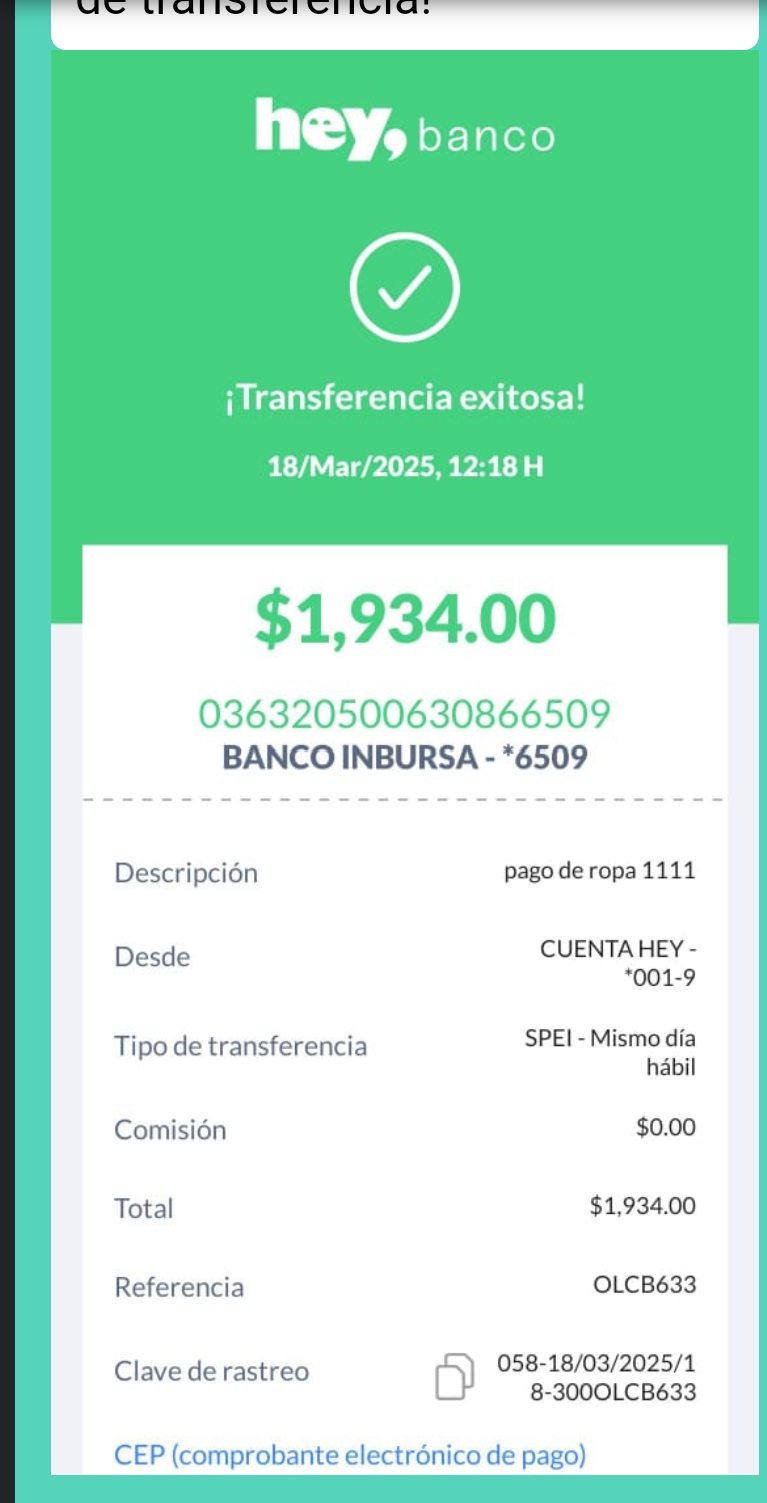
Task: Open the CEP comprobante electrónico de pago link
Action: click(x=350, y=1455)
